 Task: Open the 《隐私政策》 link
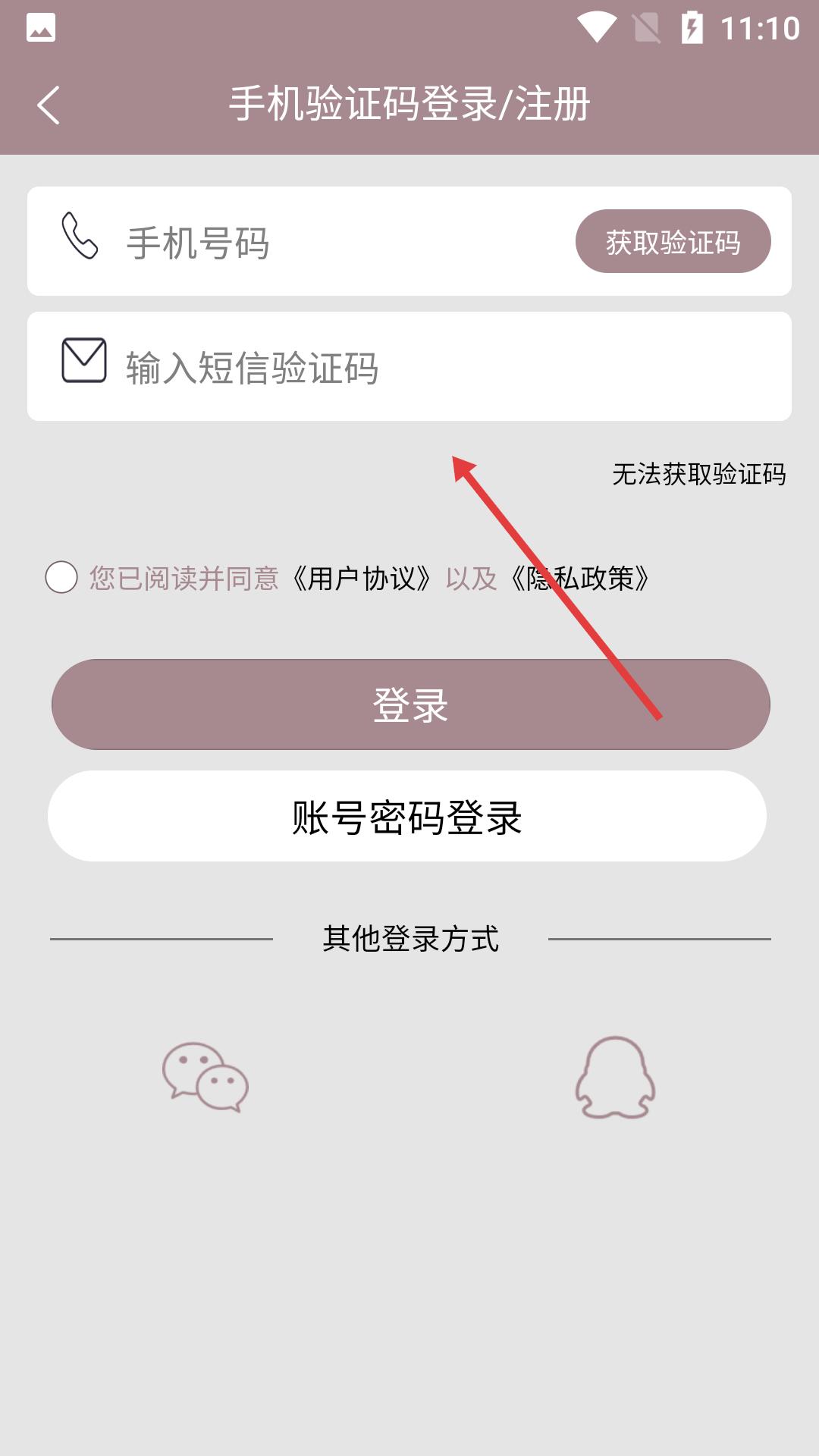coord(580,579)
